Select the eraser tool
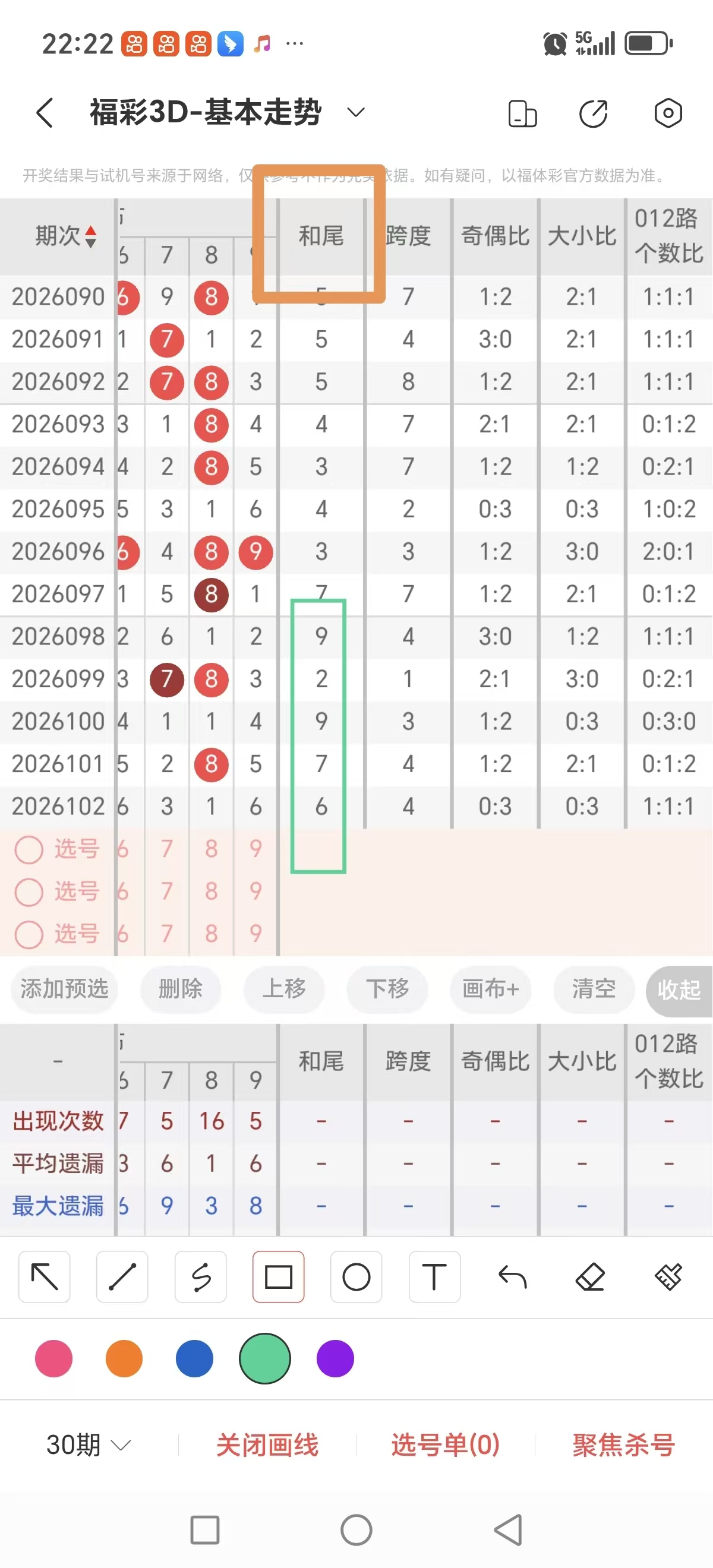This screenshot has width=713, height=1568. pos(590,1277)
